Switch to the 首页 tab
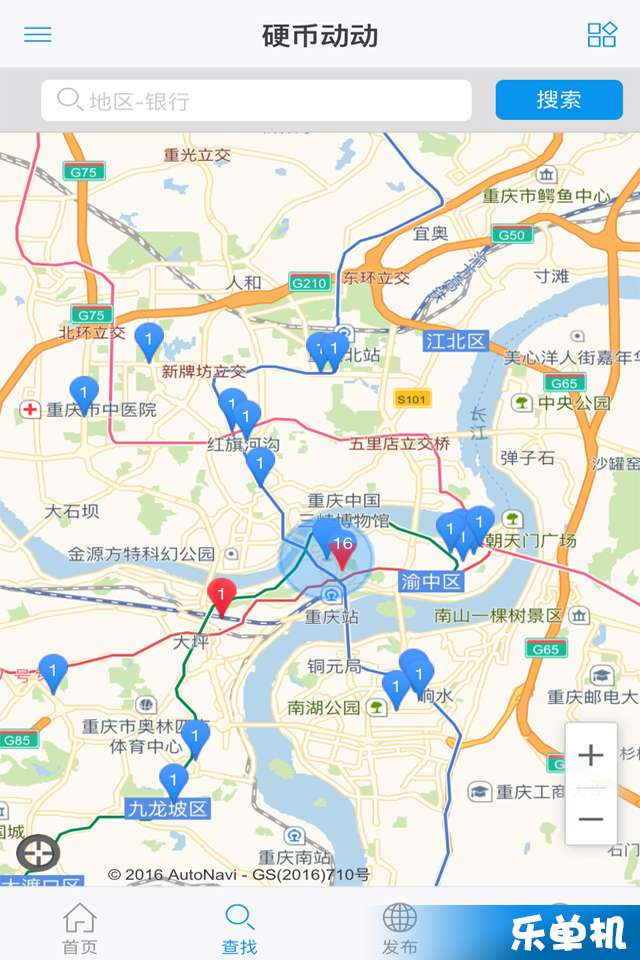Screen dimensions: 640x960 click(80, 929)
